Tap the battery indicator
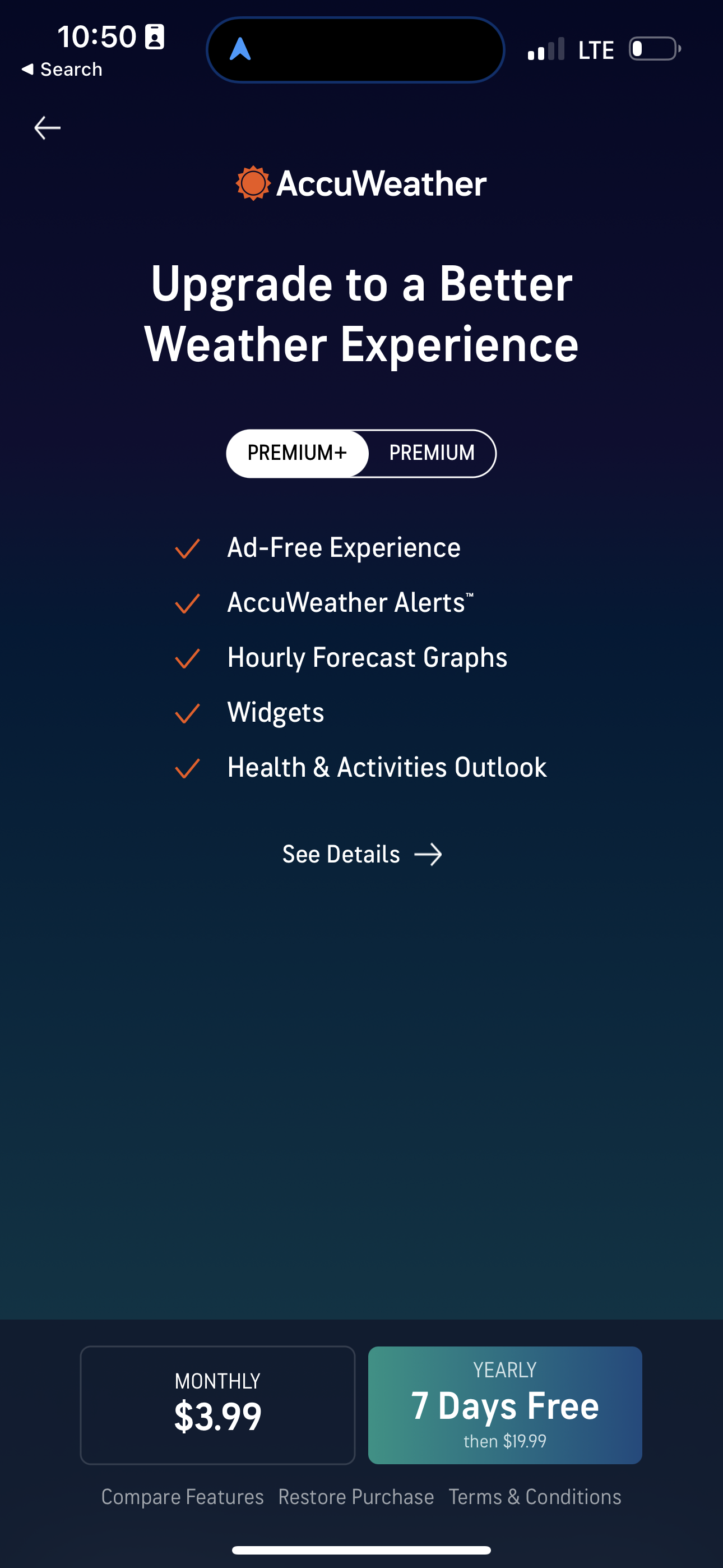Screen dimensions: 723x1568 click(x=655, y=50)
